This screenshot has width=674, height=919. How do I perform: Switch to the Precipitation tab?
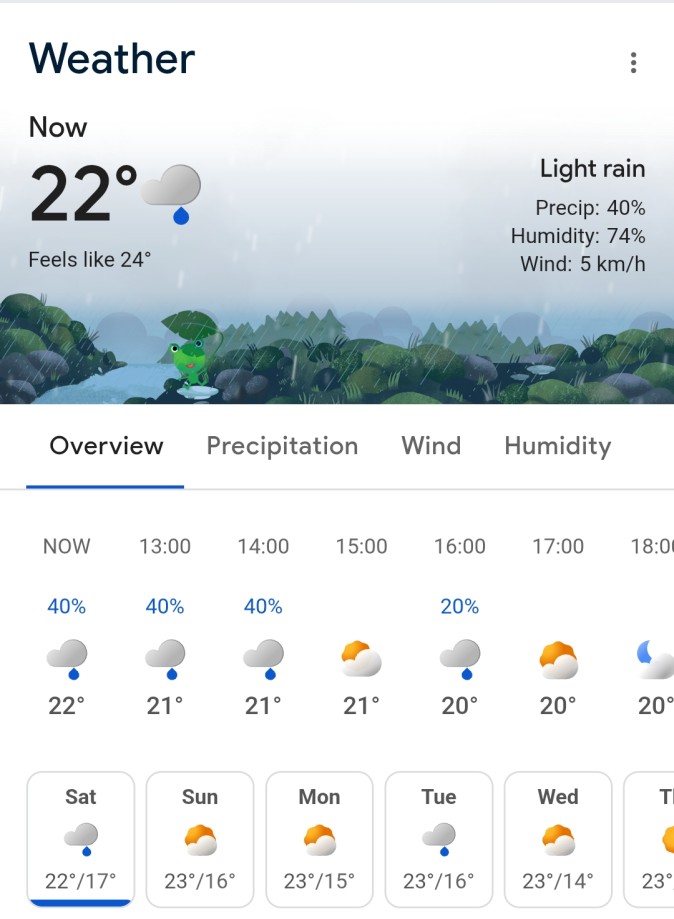282,446
